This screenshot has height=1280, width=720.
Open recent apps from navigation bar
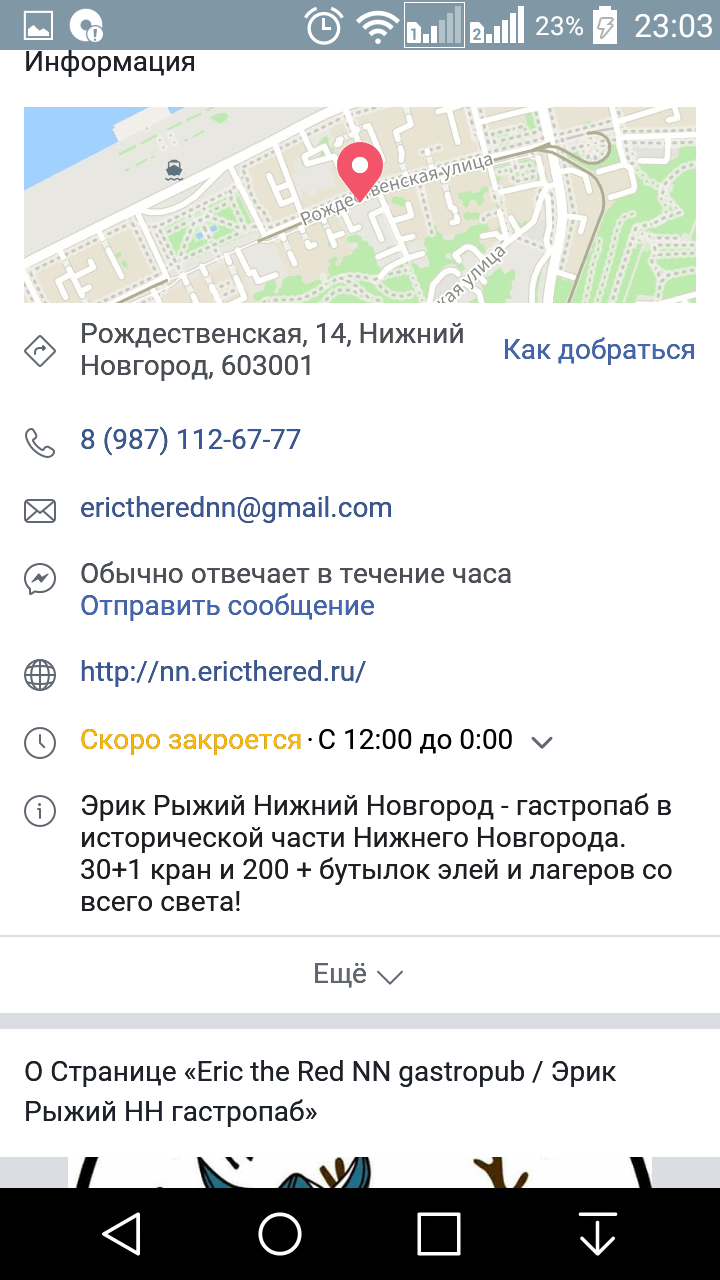pyautogui.click(x=438, y=1234)
